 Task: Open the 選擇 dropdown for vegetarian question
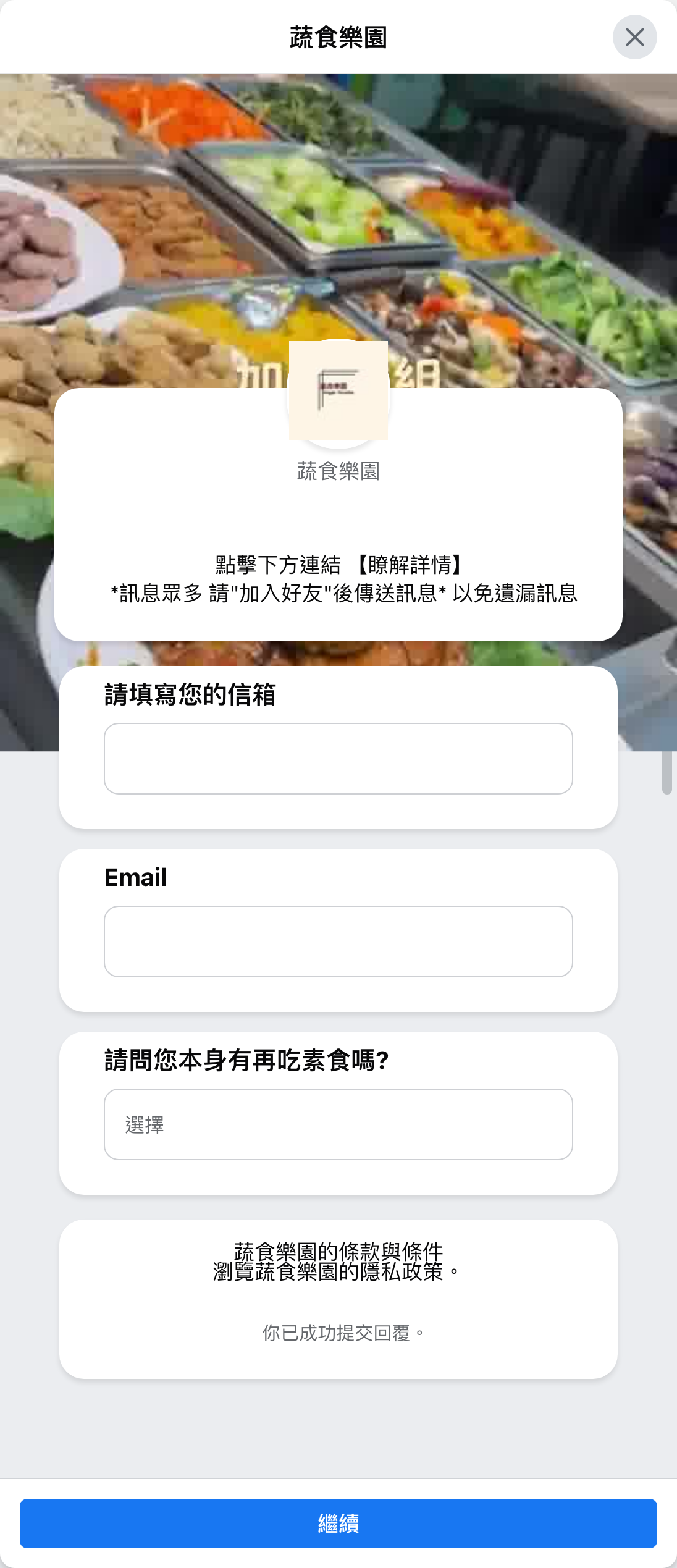(338, 1124)
